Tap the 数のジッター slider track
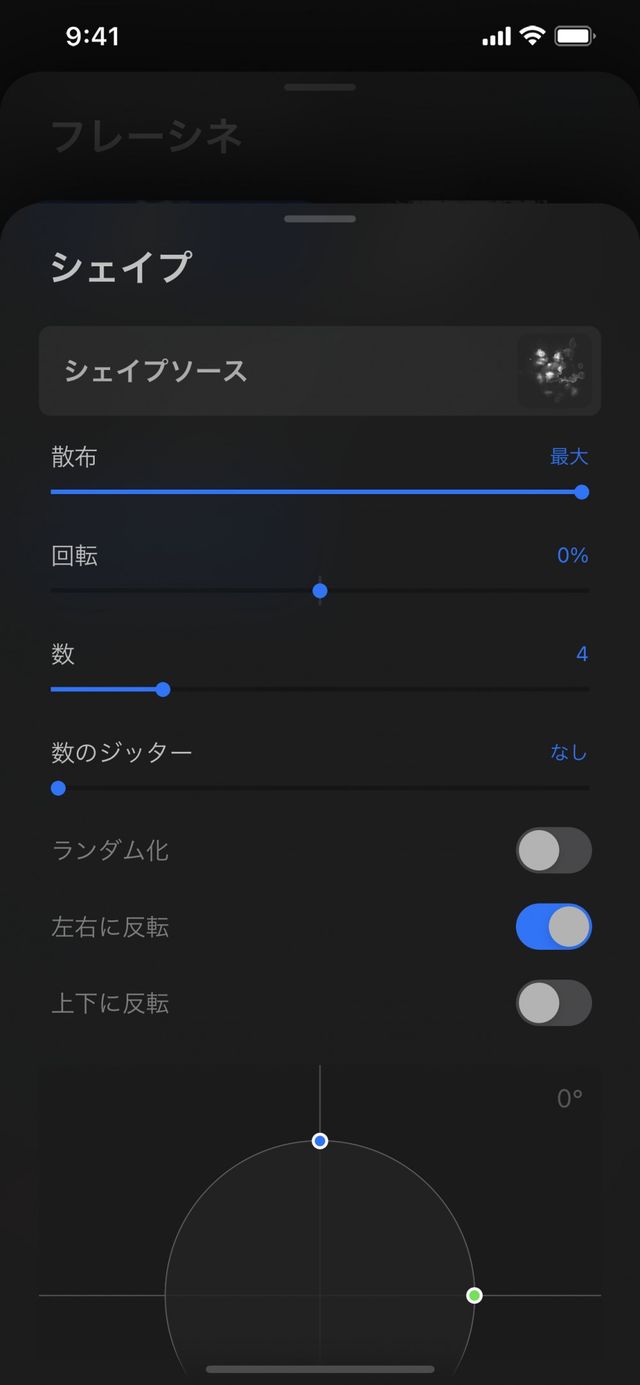 (x=320, y=788)
